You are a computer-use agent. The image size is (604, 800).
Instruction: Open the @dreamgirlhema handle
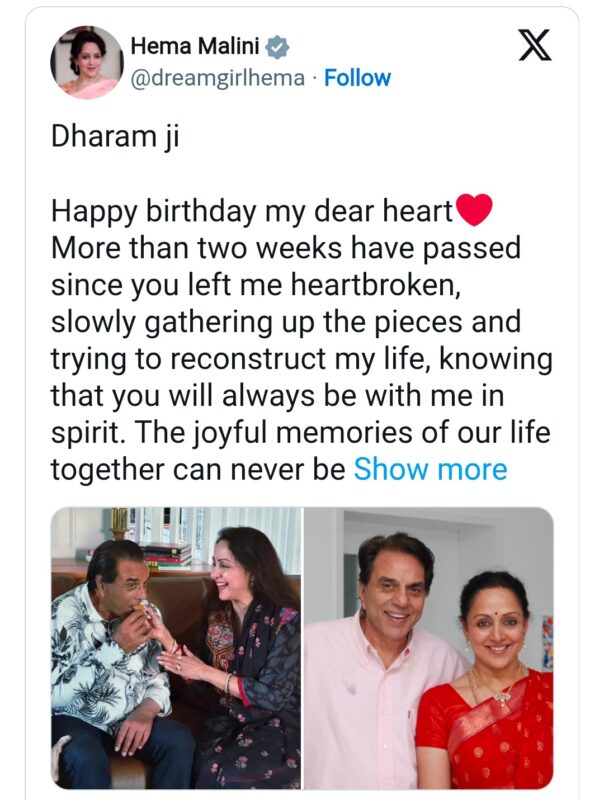[218, 78]
